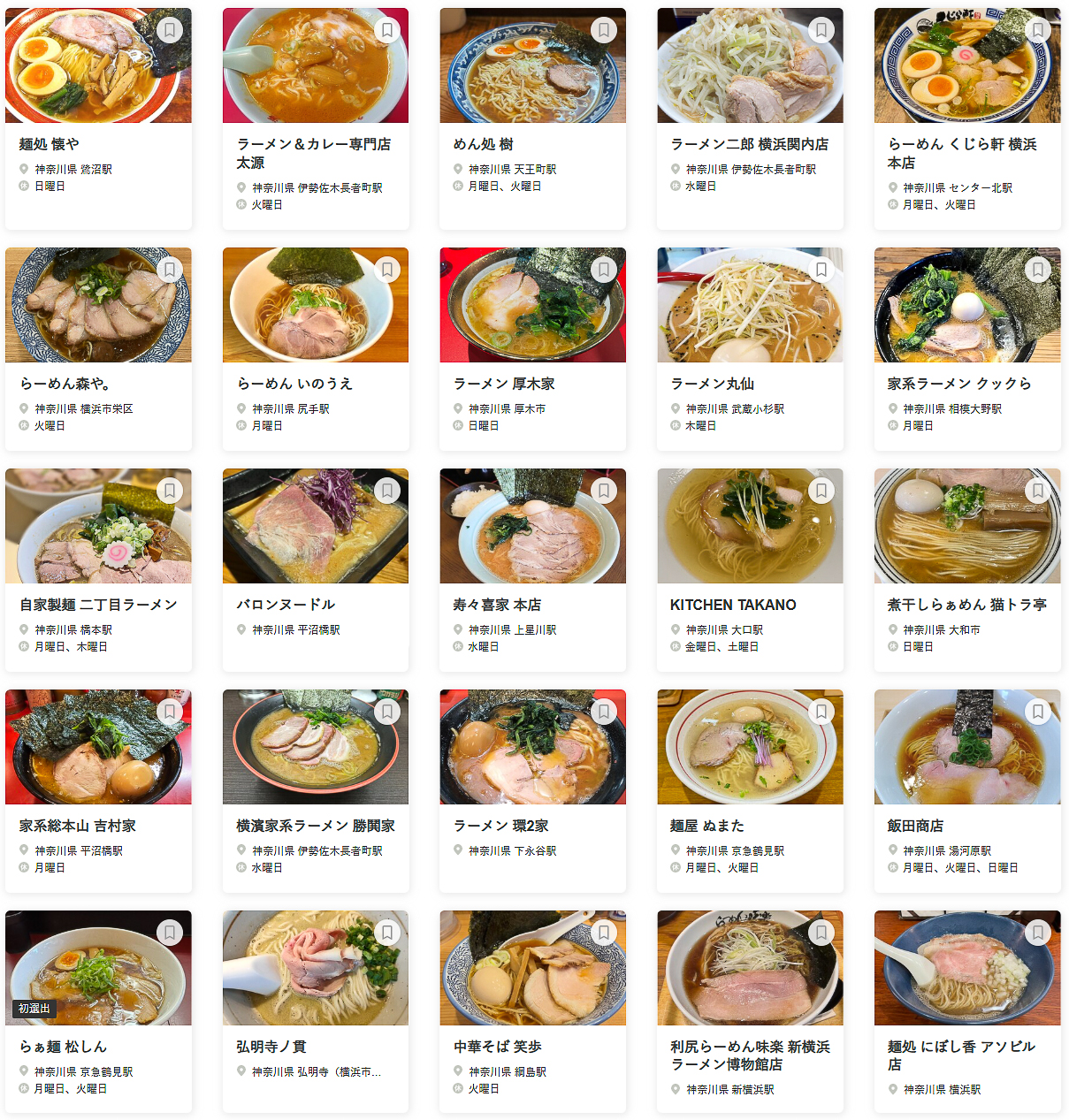Viewport: 1069px width, 1120px height.
Task: Toggle the save bookmark on バロンヌードル
Action: pos(387,490)
